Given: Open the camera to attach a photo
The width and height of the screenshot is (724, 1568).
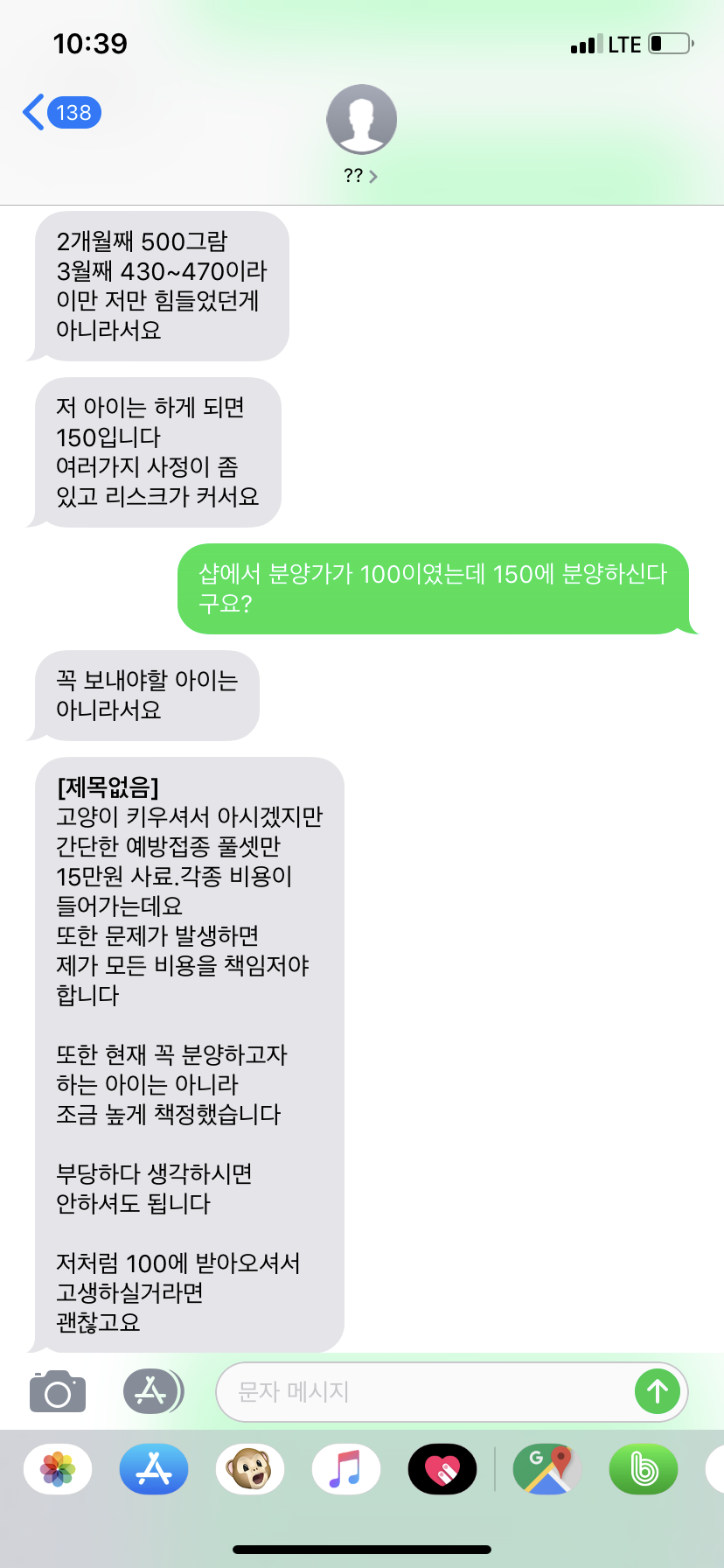Looking at the screenshot, I should point(58,1391).
